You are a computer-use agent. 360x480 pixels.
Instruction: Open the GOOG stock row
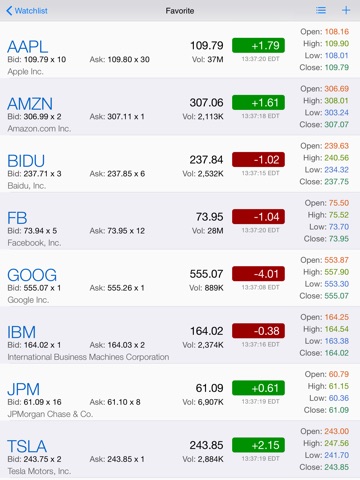click(180, 278)
